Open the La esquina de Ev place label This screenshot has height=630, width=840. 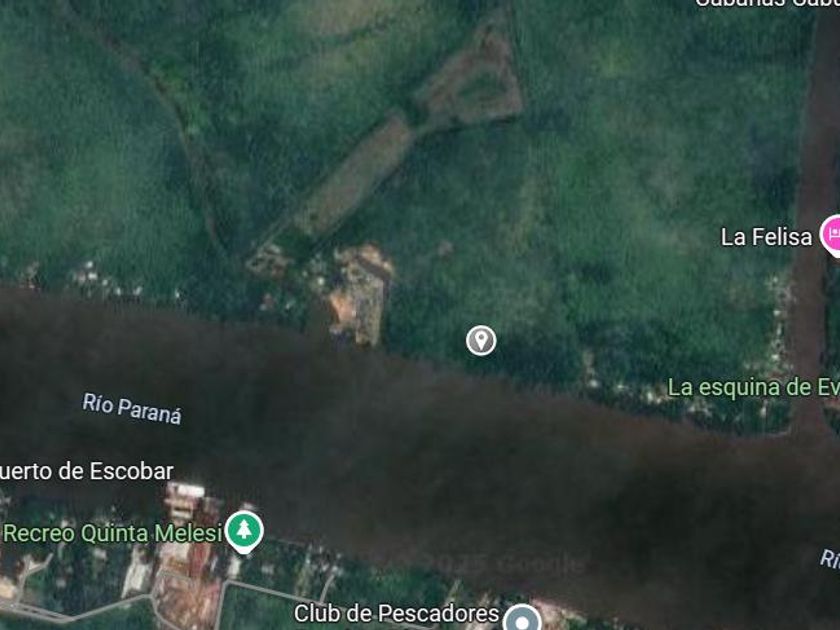click(753, 387)
